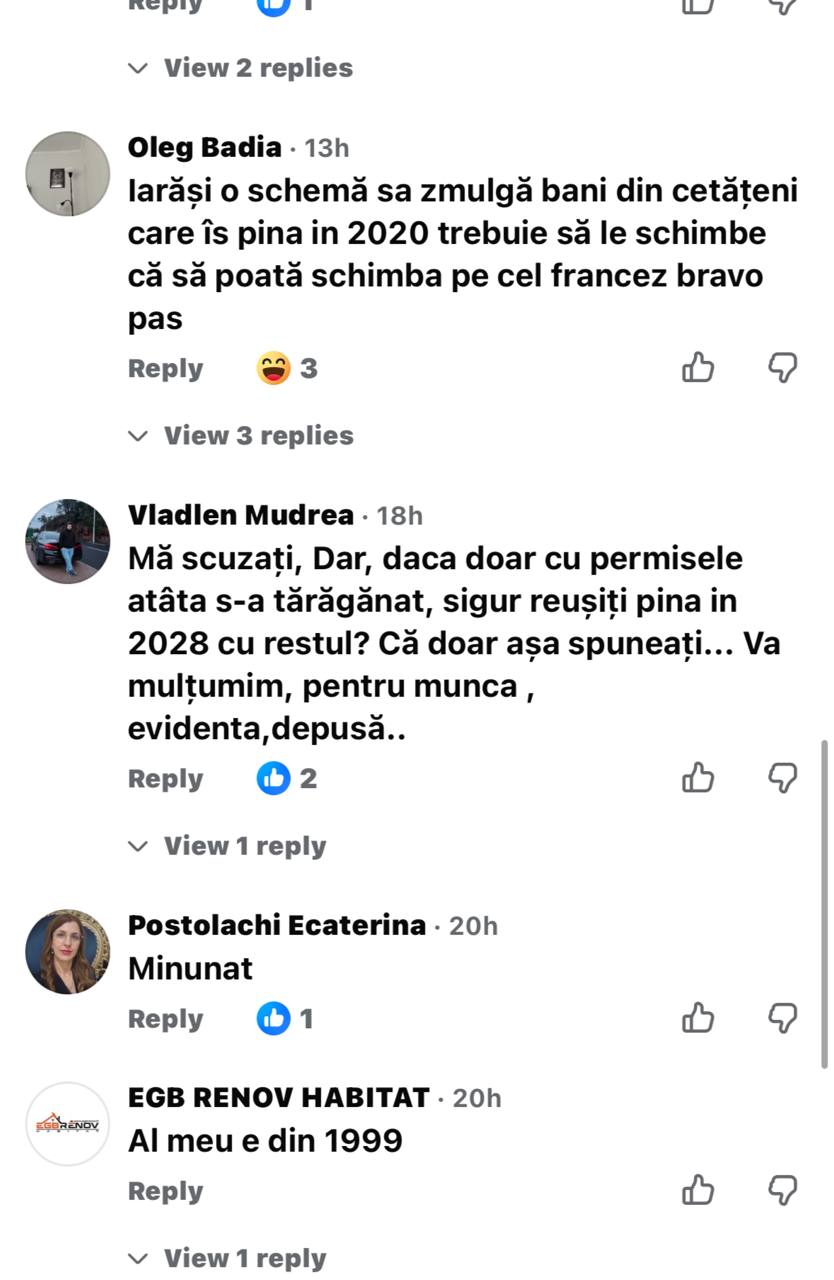
Task: Thumbs down Vladlen Mudrea's comment
Action: coord(782,778)
